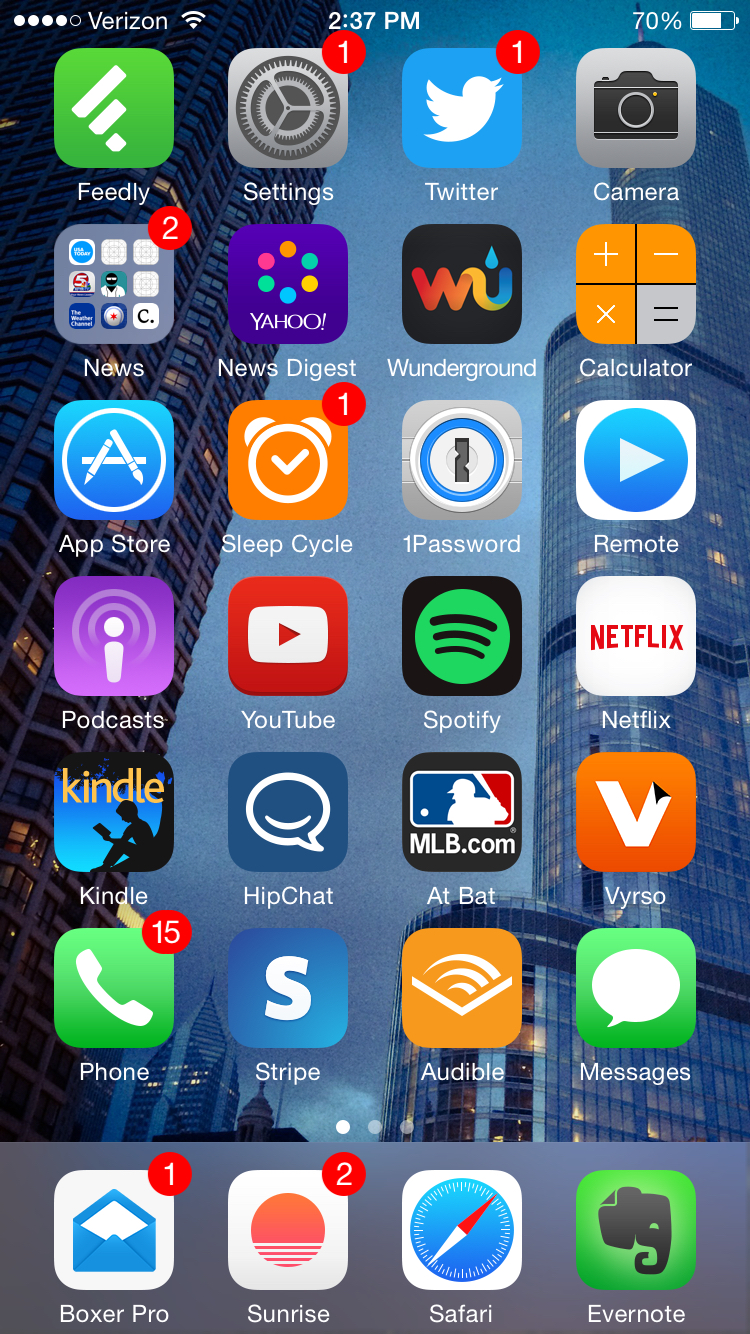
Task: Launch Wunderground weather app
Action: pyautogui.click(x=462, y=284)
